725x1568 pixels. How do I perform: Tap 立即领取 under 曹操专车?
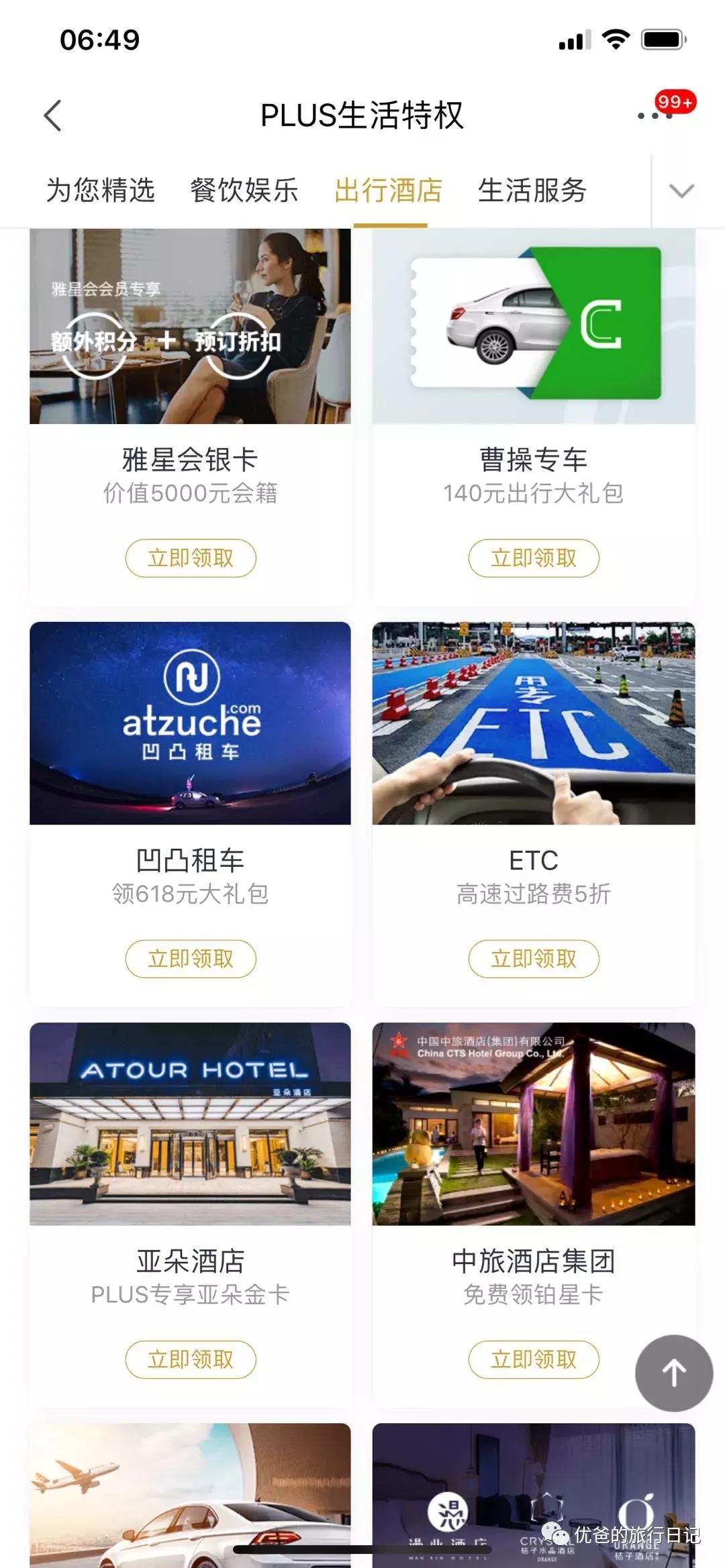tap(535, 558)
